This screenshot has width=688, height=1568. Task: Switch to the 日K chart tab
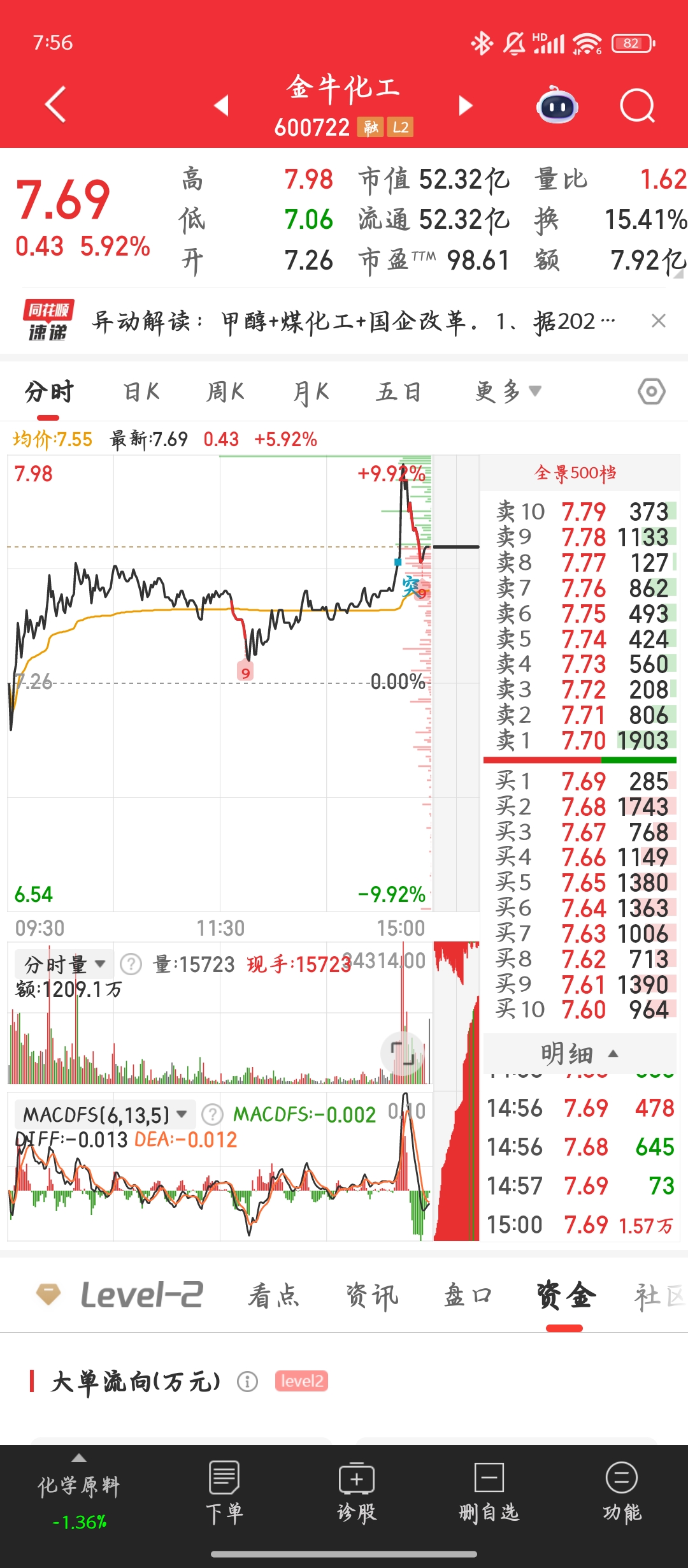pos(141,391)
